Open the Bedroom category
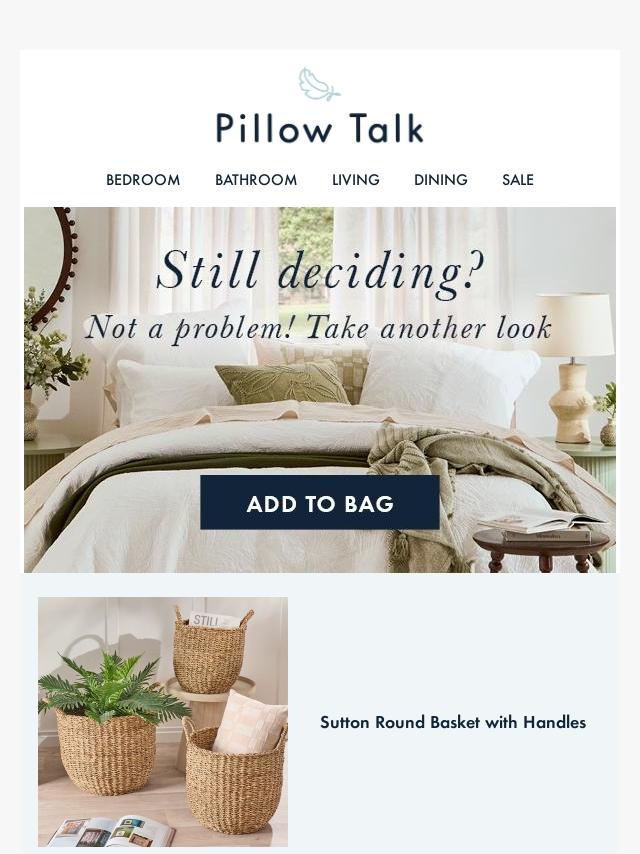 click(x=143, y=180)
